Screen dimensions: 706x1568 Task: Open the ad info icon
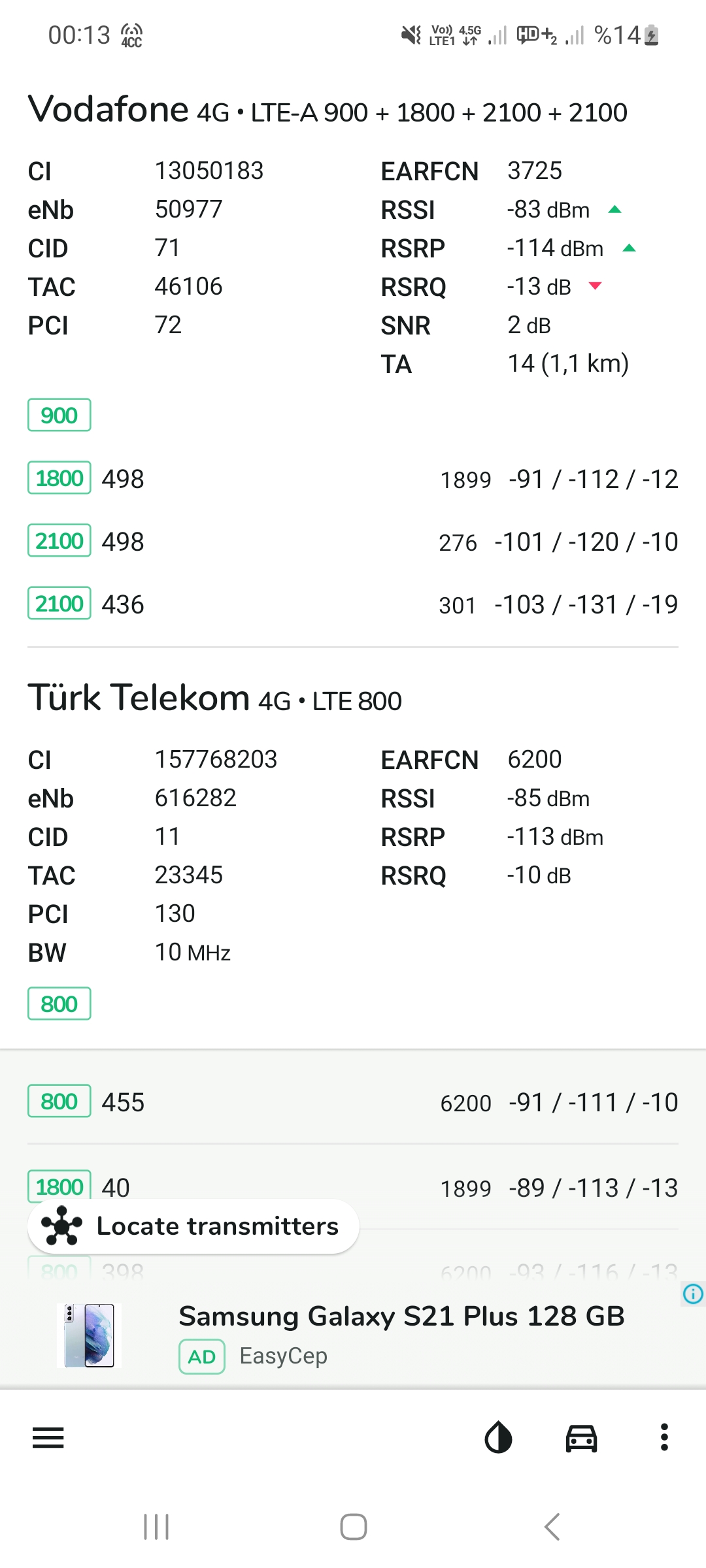tap(693, 1294)
